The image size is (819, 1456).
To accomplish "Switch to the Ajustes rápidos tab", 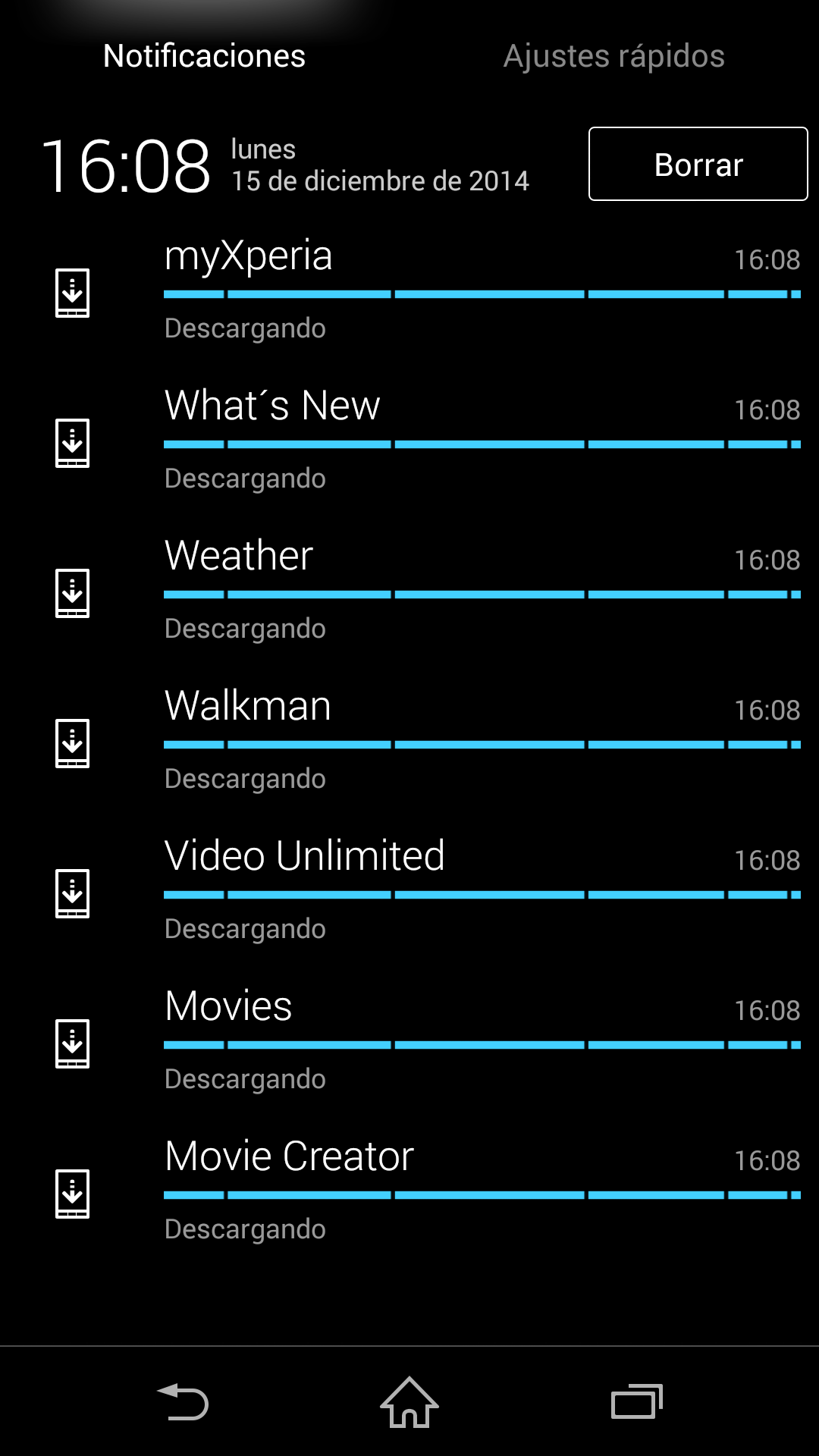I will click(x=613, y=56).
